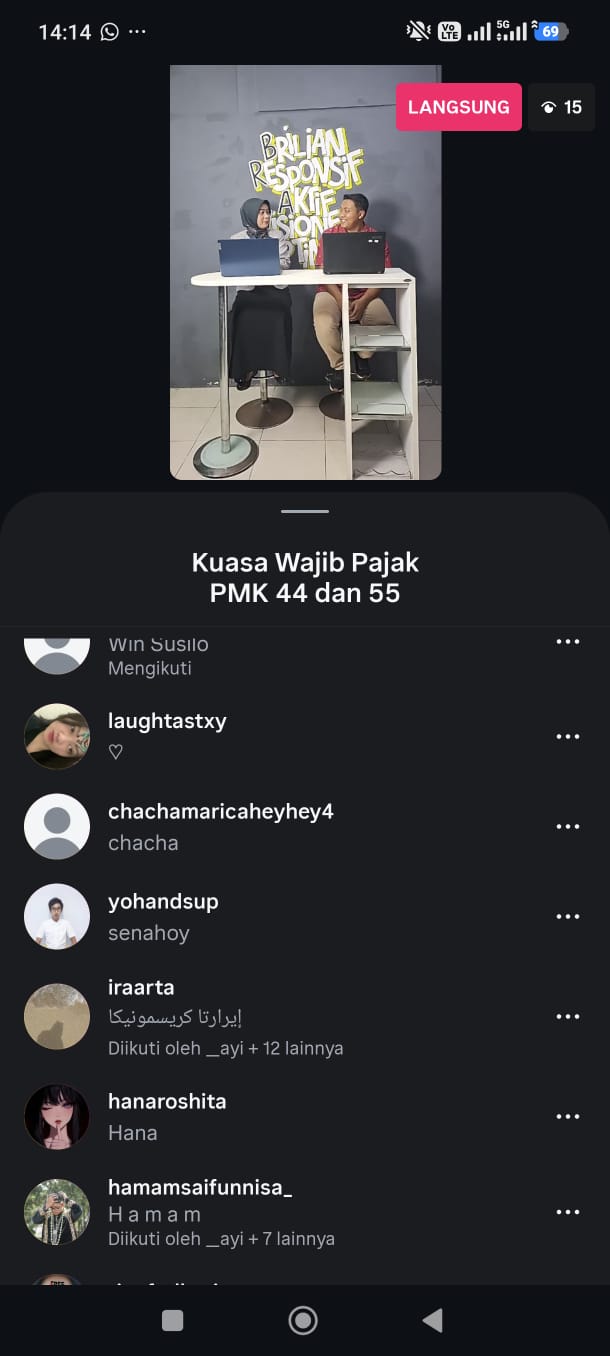Open options menu for hamamsaifunnisa_
The width and height of the screenshot is (610, 1356).
tap(568, 1212)
